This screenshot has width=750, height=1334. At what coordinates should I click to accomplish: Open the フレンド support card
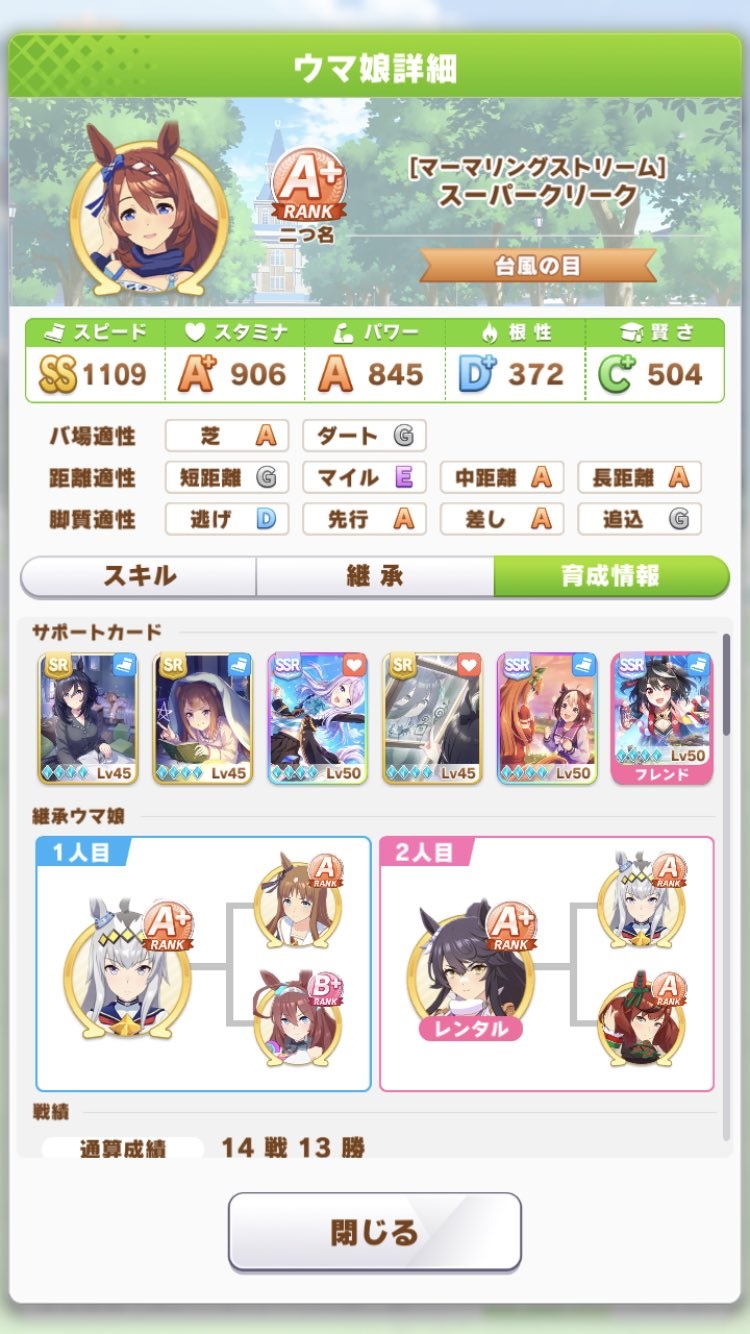point(661,717)
